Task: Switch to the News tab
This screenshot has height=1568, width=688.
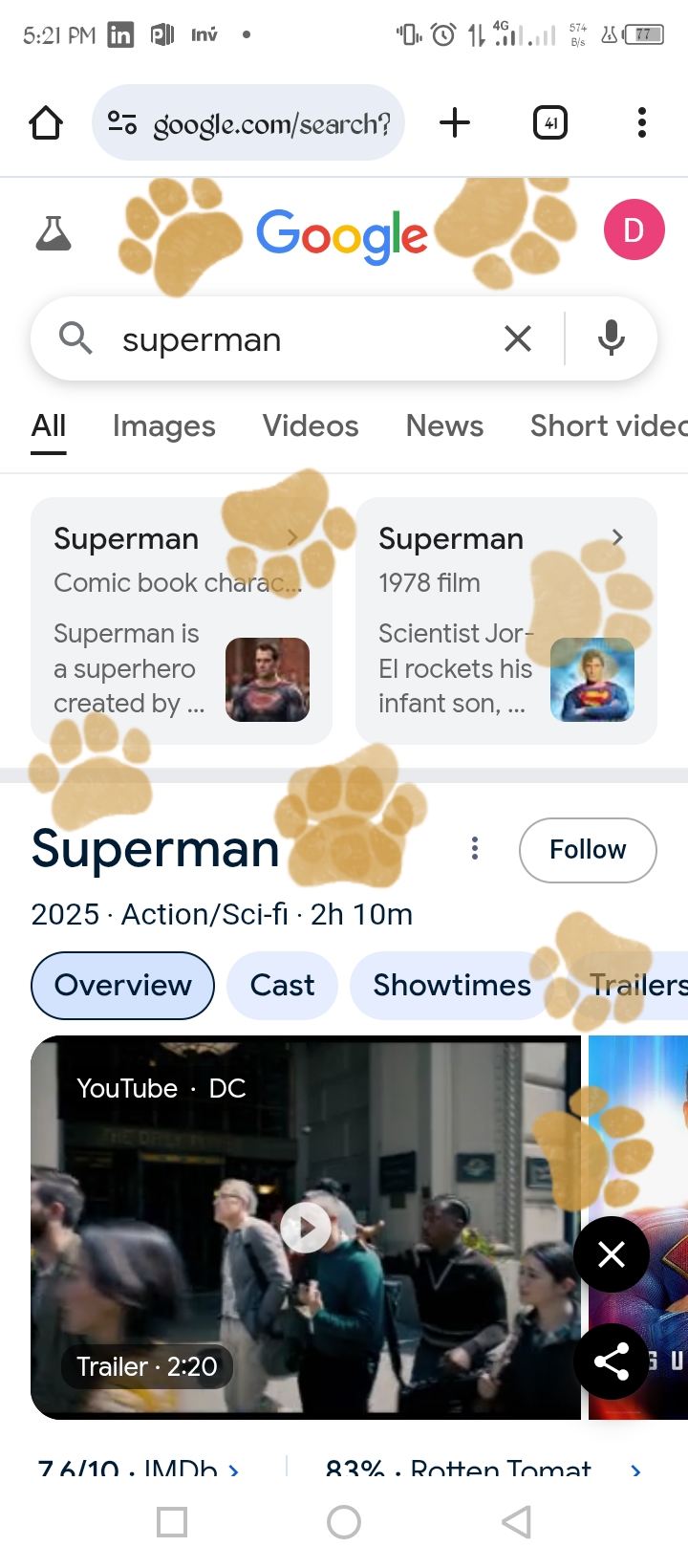Action: 444,426
